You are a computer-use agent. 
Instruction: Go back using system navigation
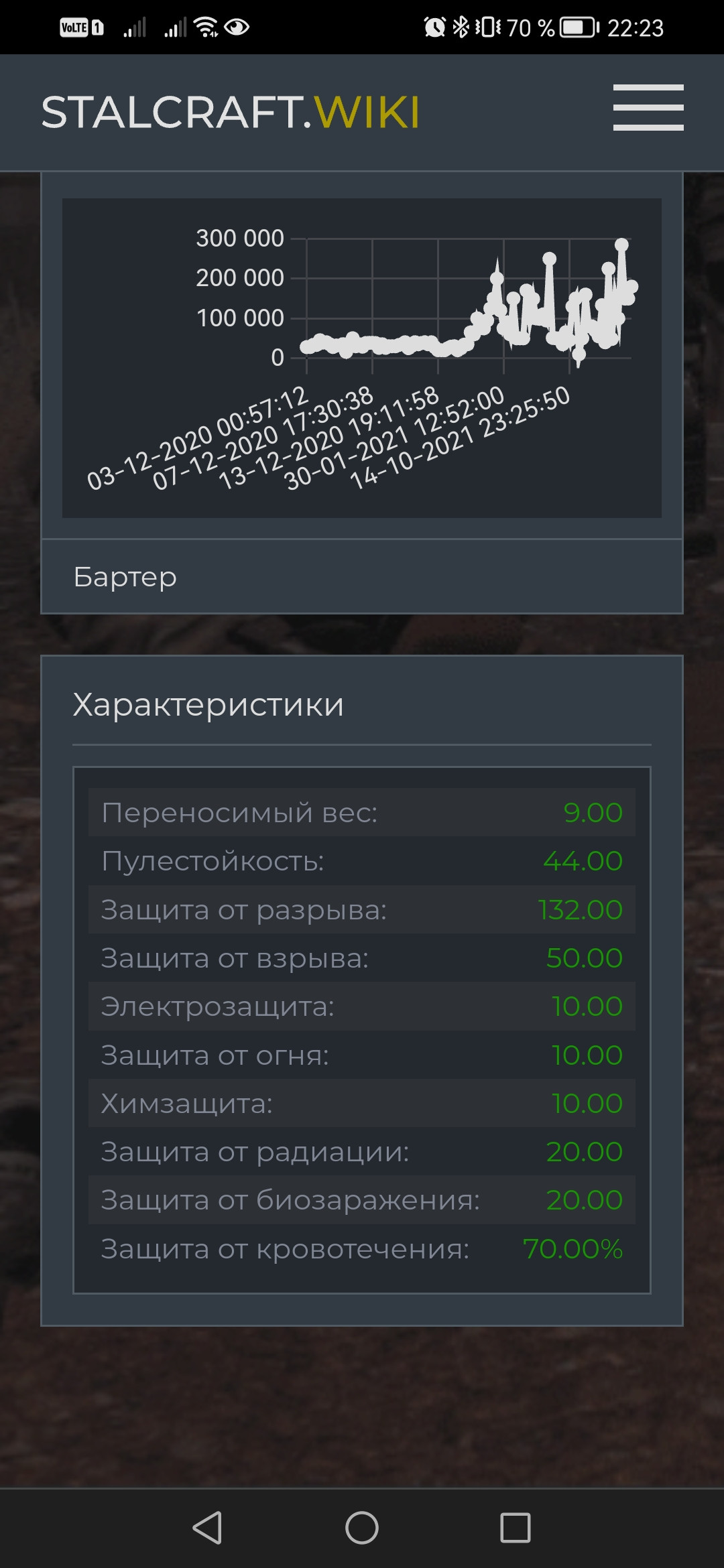tap(207, 1527)
